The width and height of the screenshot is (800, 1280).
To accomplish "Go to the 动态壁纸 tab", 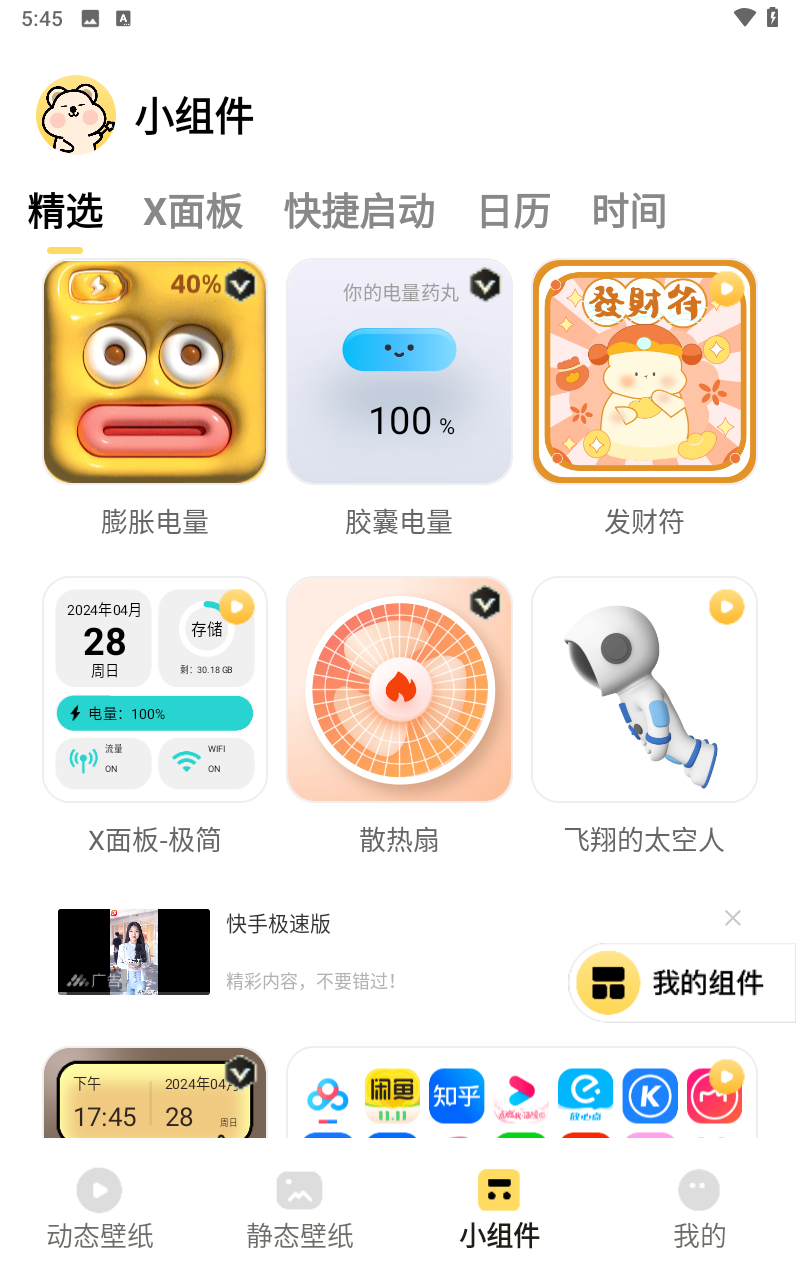I will coord(100,1210).
